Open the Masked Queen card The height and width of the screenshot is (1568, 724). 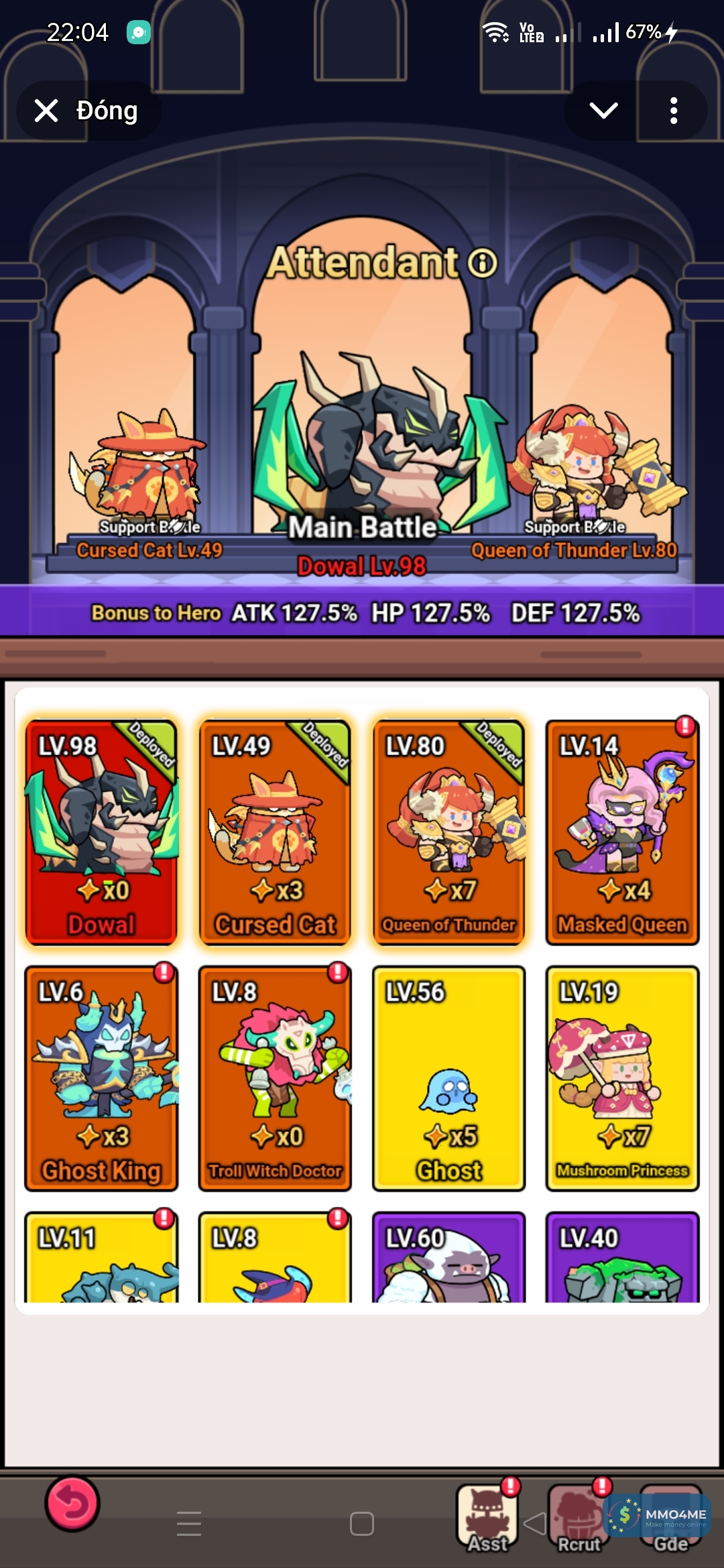622,832
